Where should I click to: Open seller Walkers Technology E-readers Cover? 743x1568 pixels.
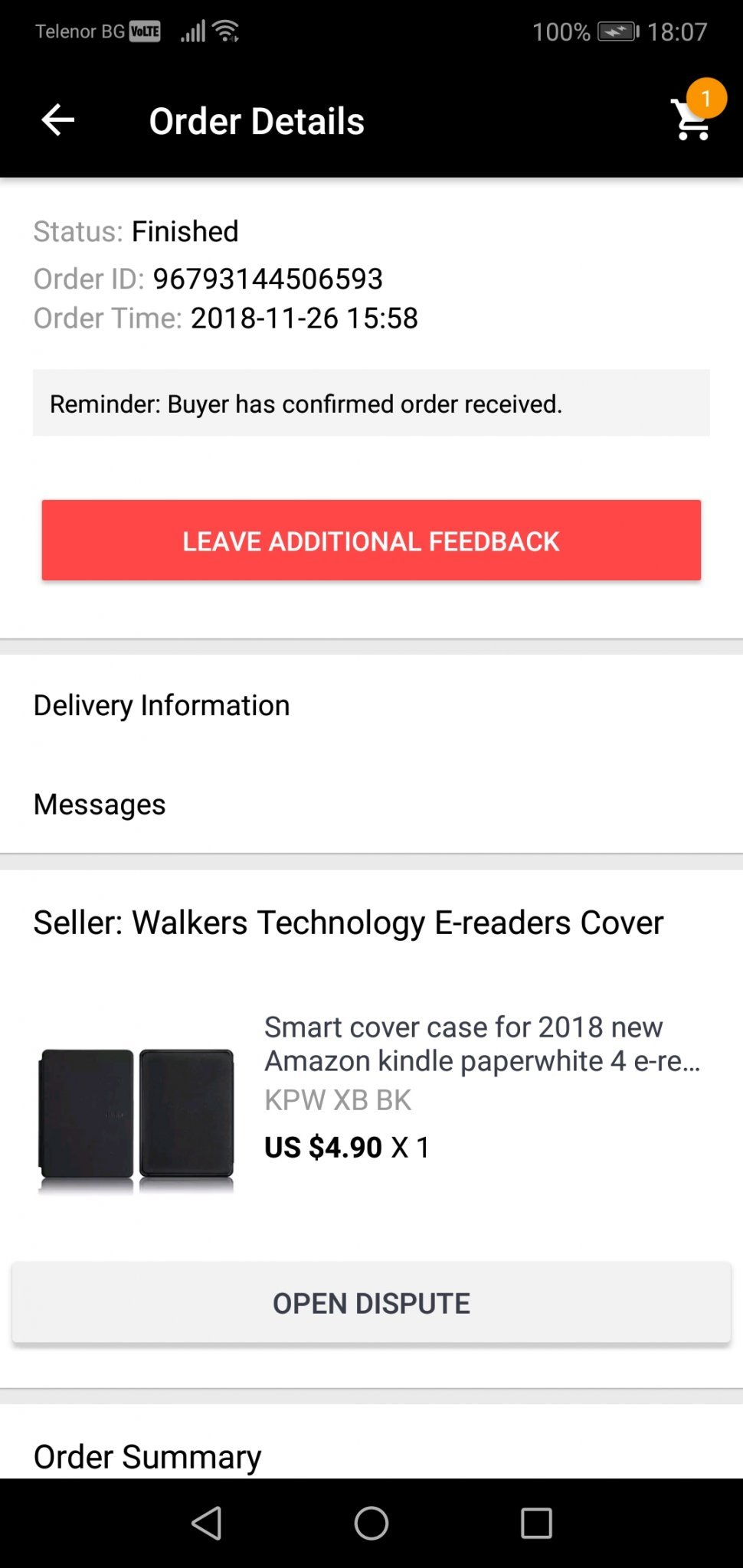pyautogui.click(x=349, y=923)
